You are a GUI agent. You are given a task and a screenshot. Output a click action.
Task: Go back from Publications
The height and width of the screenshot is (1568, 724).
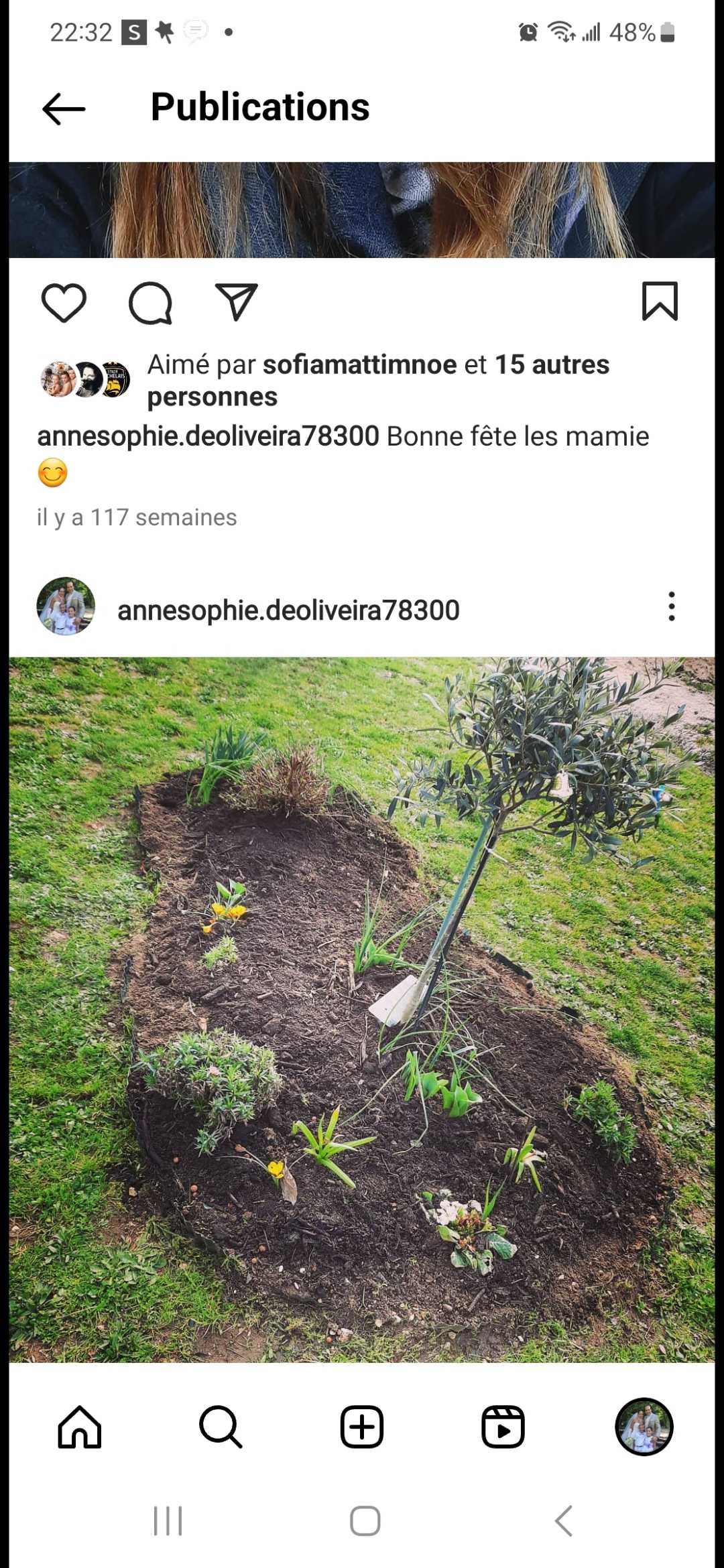(x=64, y=109)
